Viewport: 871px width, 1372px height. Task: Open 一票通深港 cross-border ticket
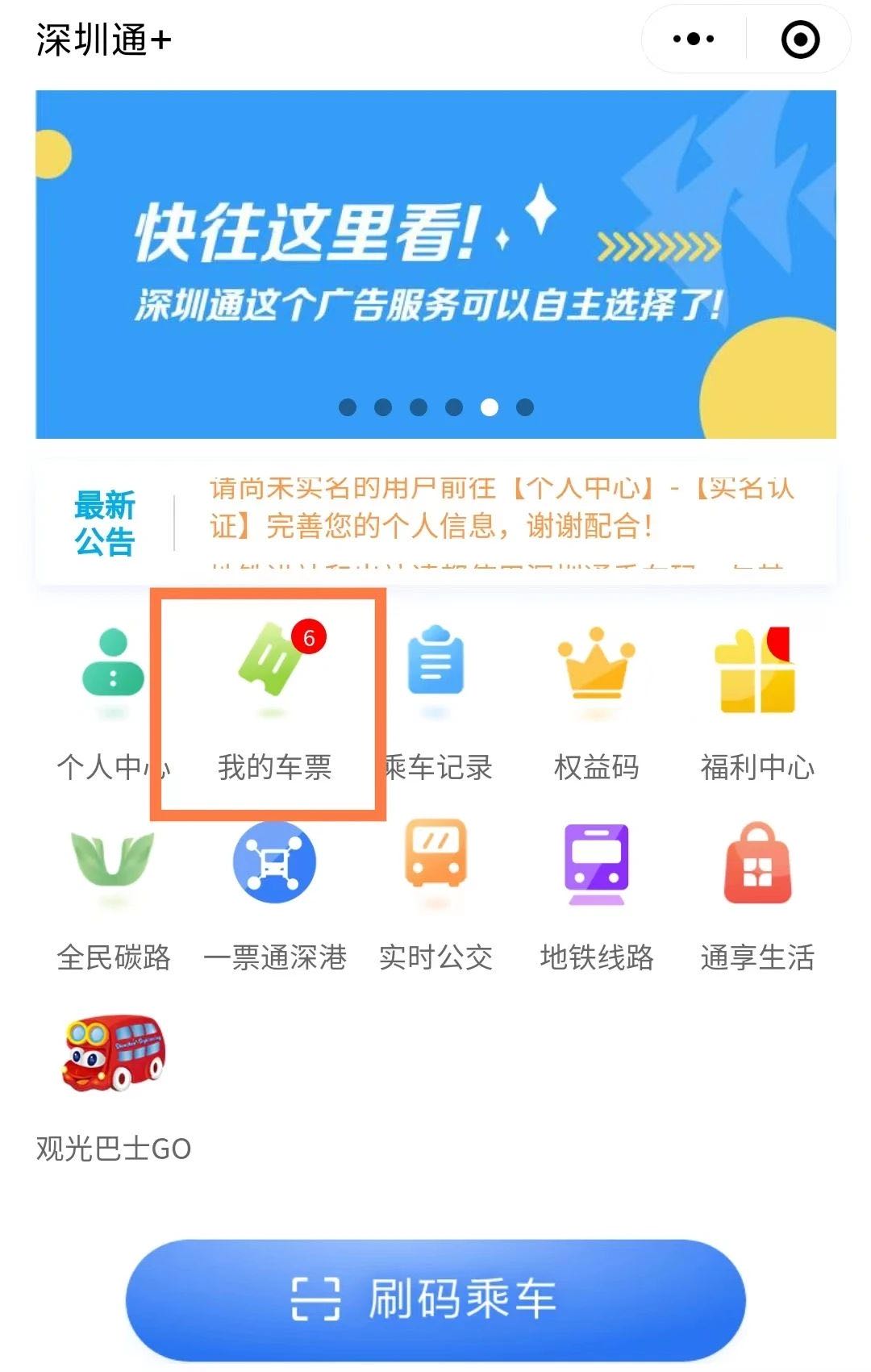point(274,894)
